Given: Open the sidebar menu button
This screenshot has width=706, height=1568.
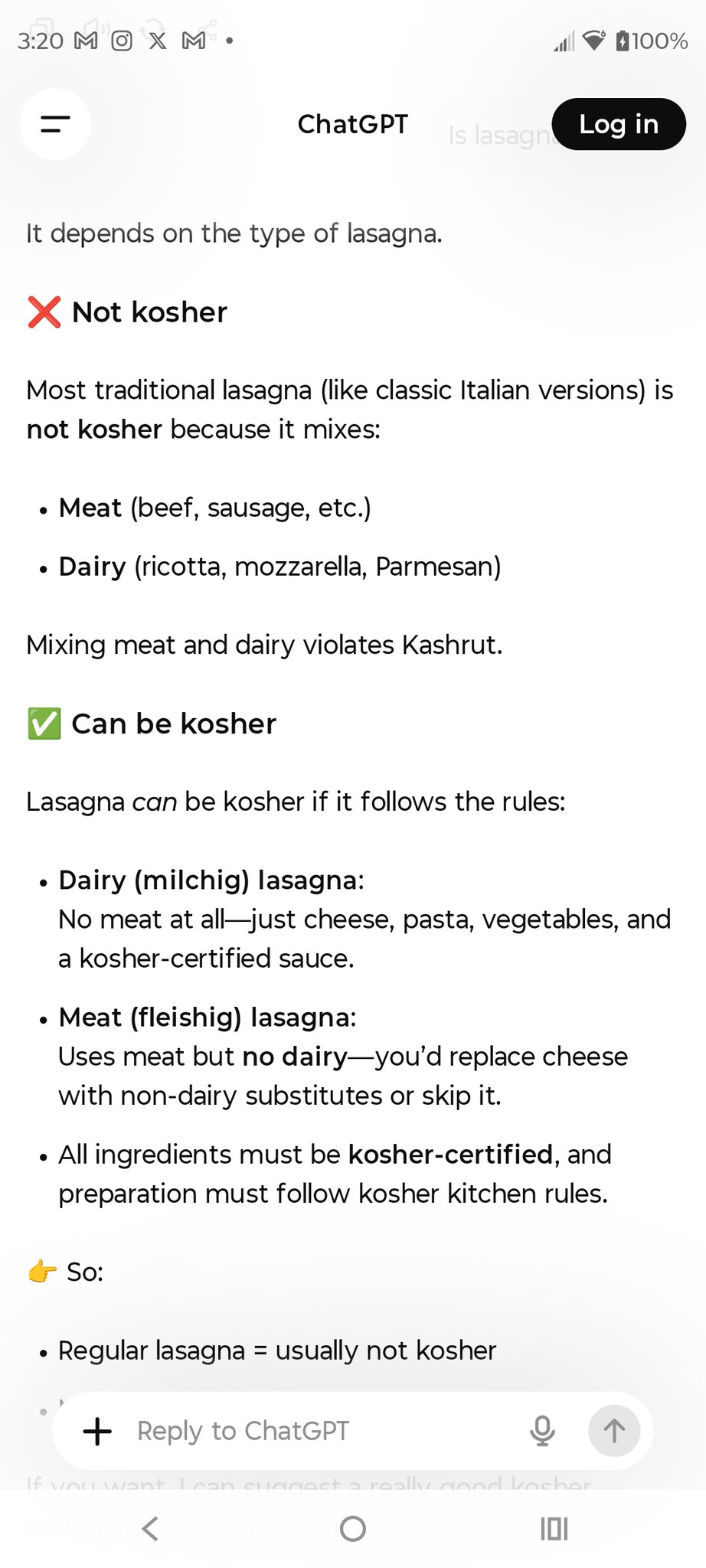Looking at the screenshot, I should coord(55,124).
